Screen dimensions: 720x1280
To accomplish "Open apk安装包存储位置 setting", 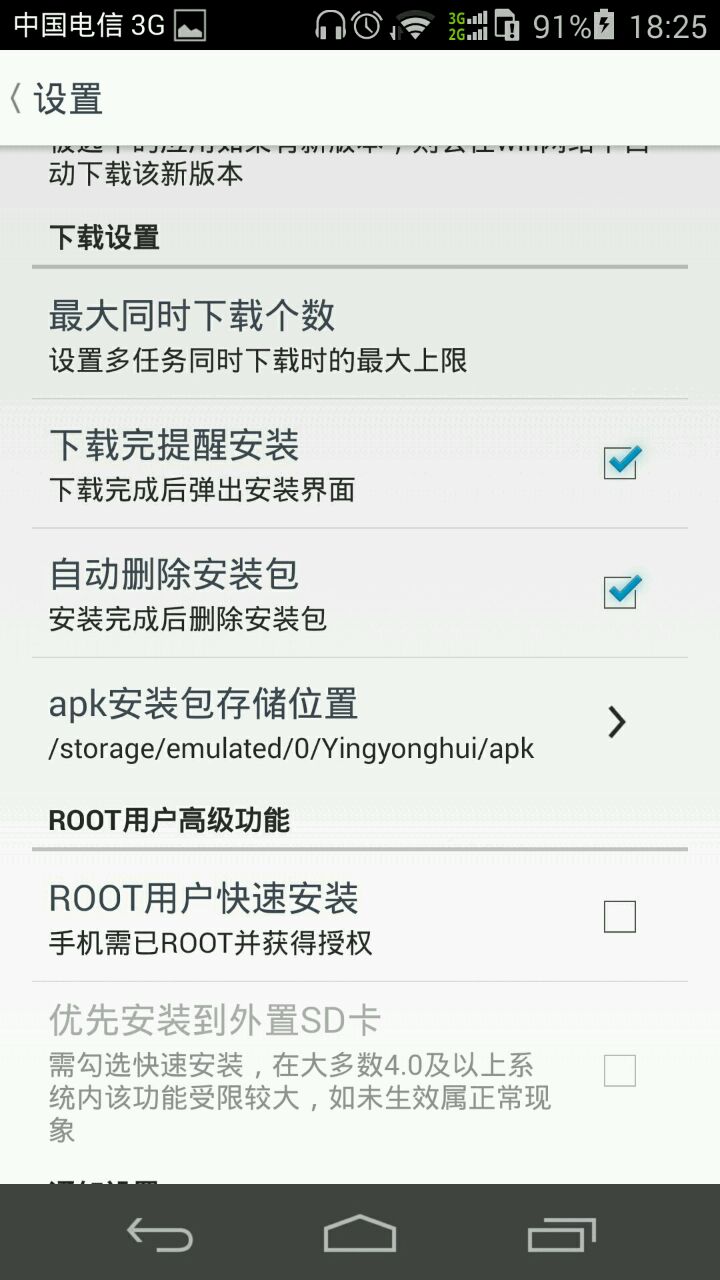I will [x=360, y=722].
